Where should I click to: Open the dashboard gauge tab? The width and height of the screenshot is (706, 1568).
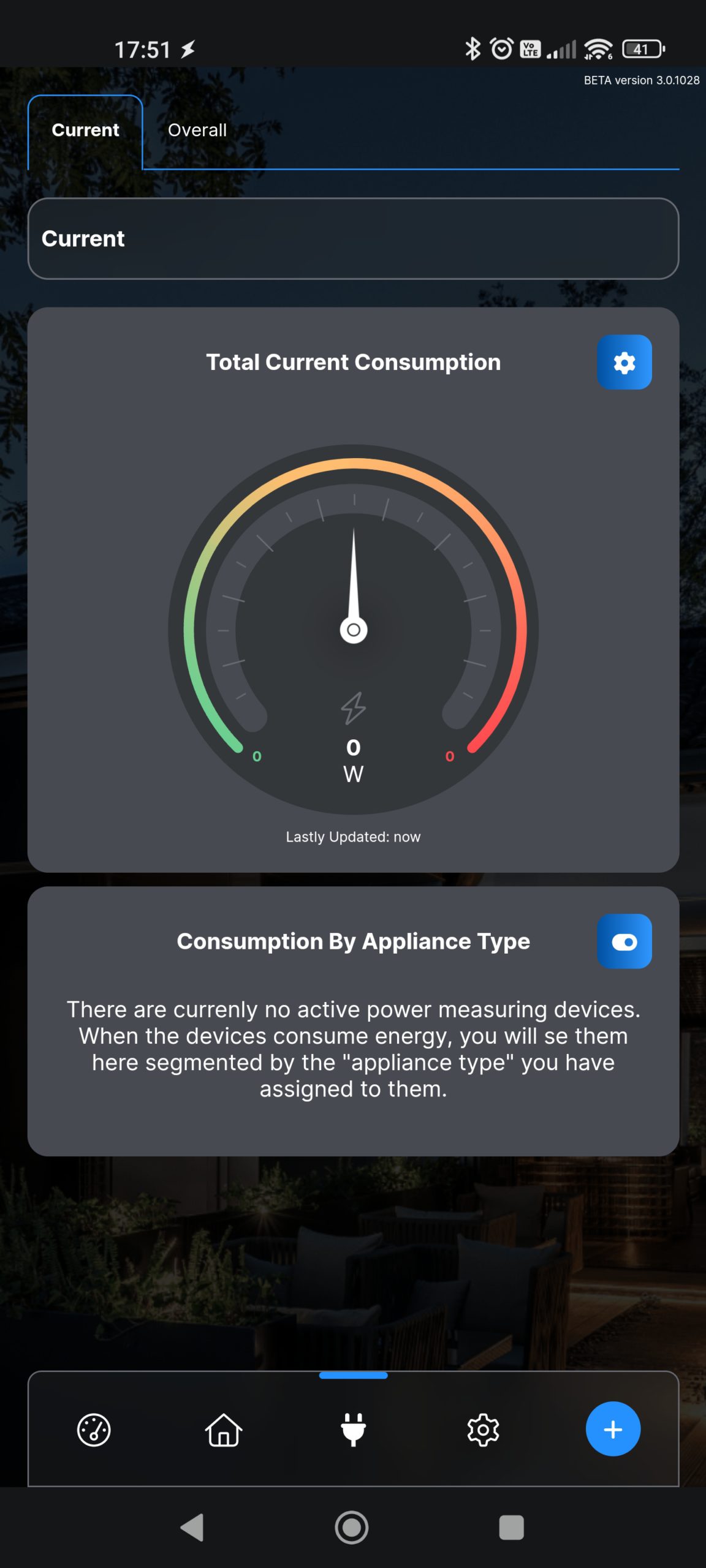point(94,1430)
